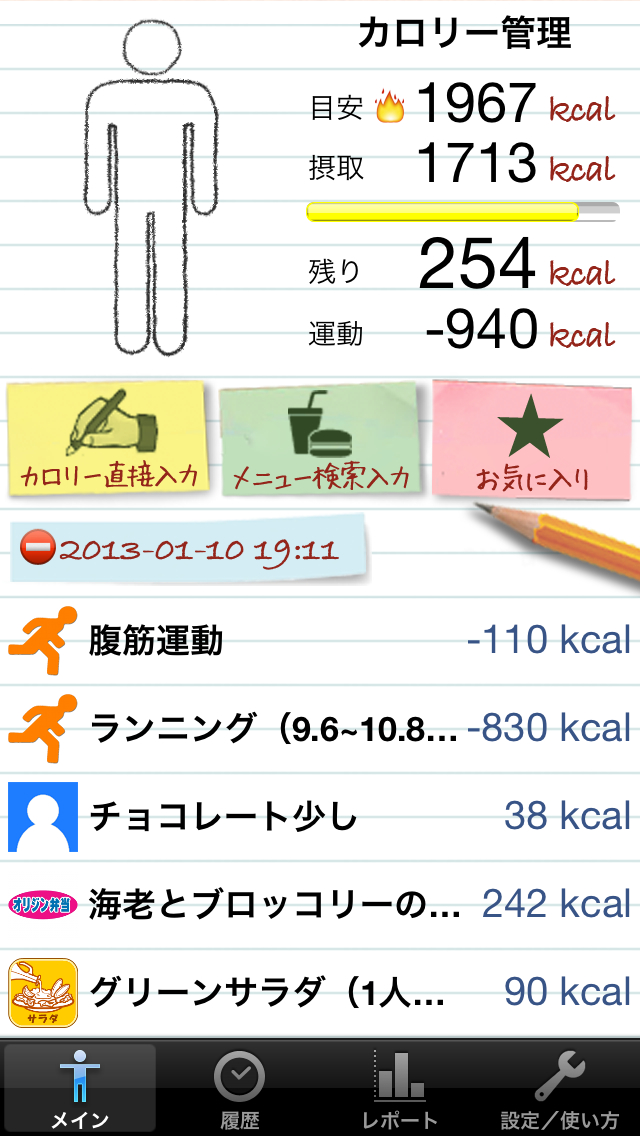Open お気に入り favorites note
Image resolution: width=640 pixels, height=1136 pixels.
532,441
